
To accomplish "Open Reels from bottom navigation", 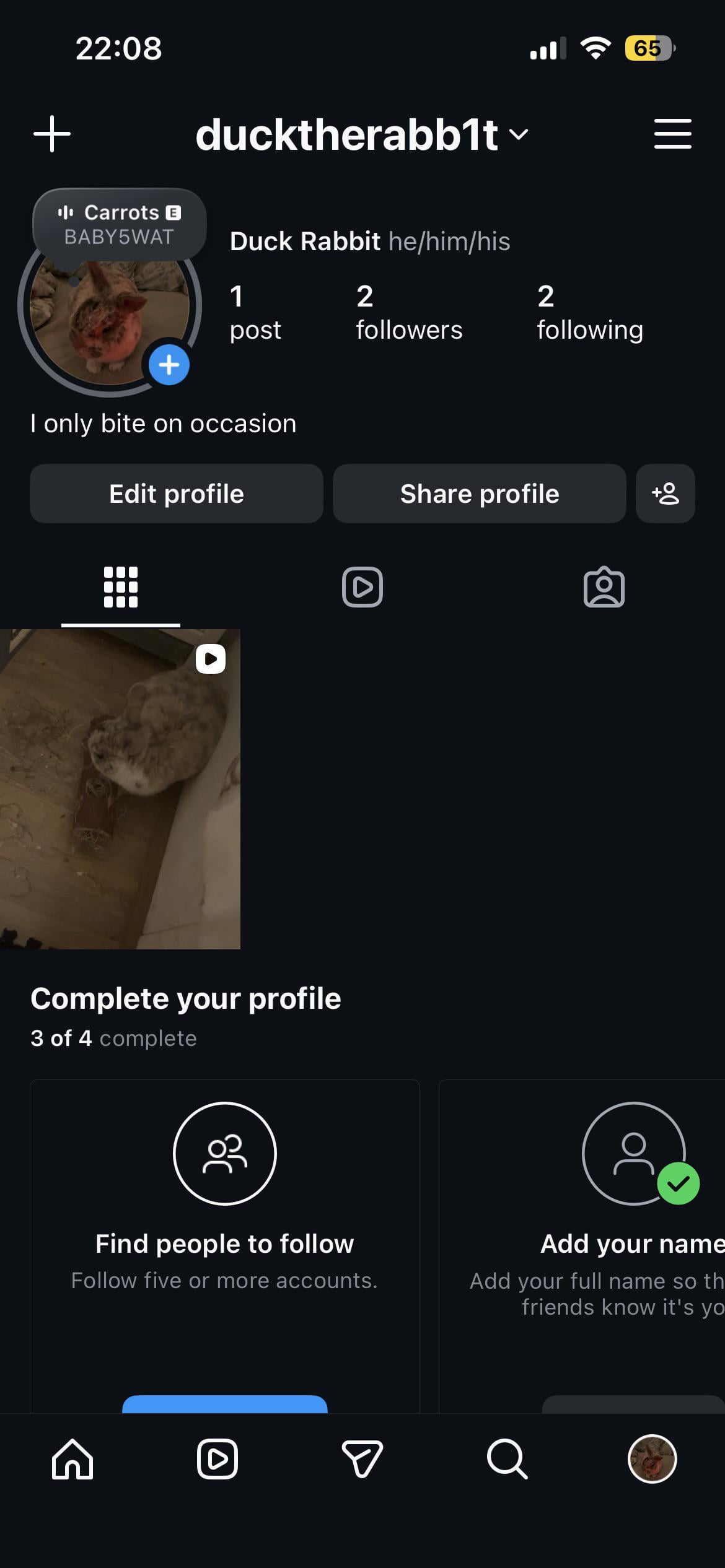I will click(217, 1459).
